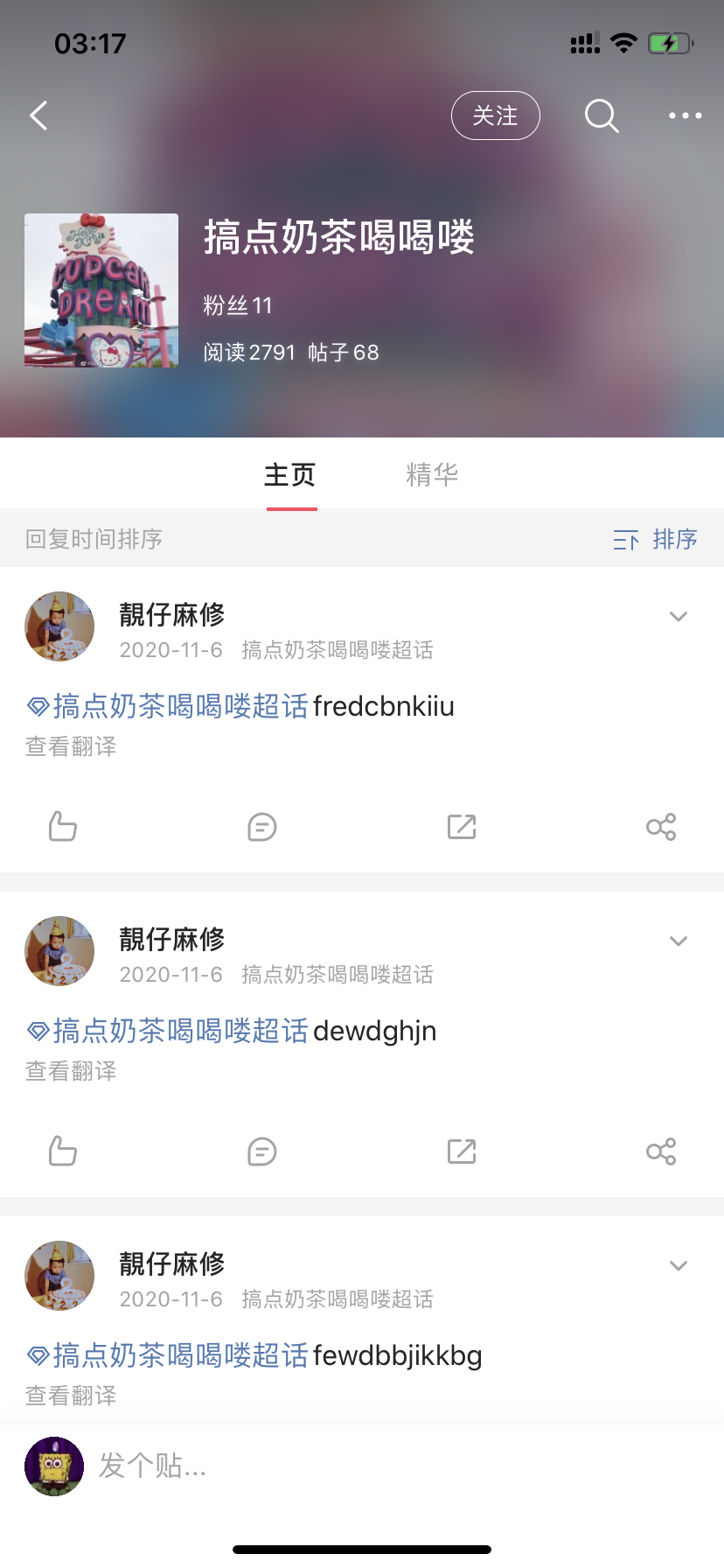This screenshot has width=724, height=1568.
Task: Tap the 发个贴 post input field
Action: [x=350, y=1466]
